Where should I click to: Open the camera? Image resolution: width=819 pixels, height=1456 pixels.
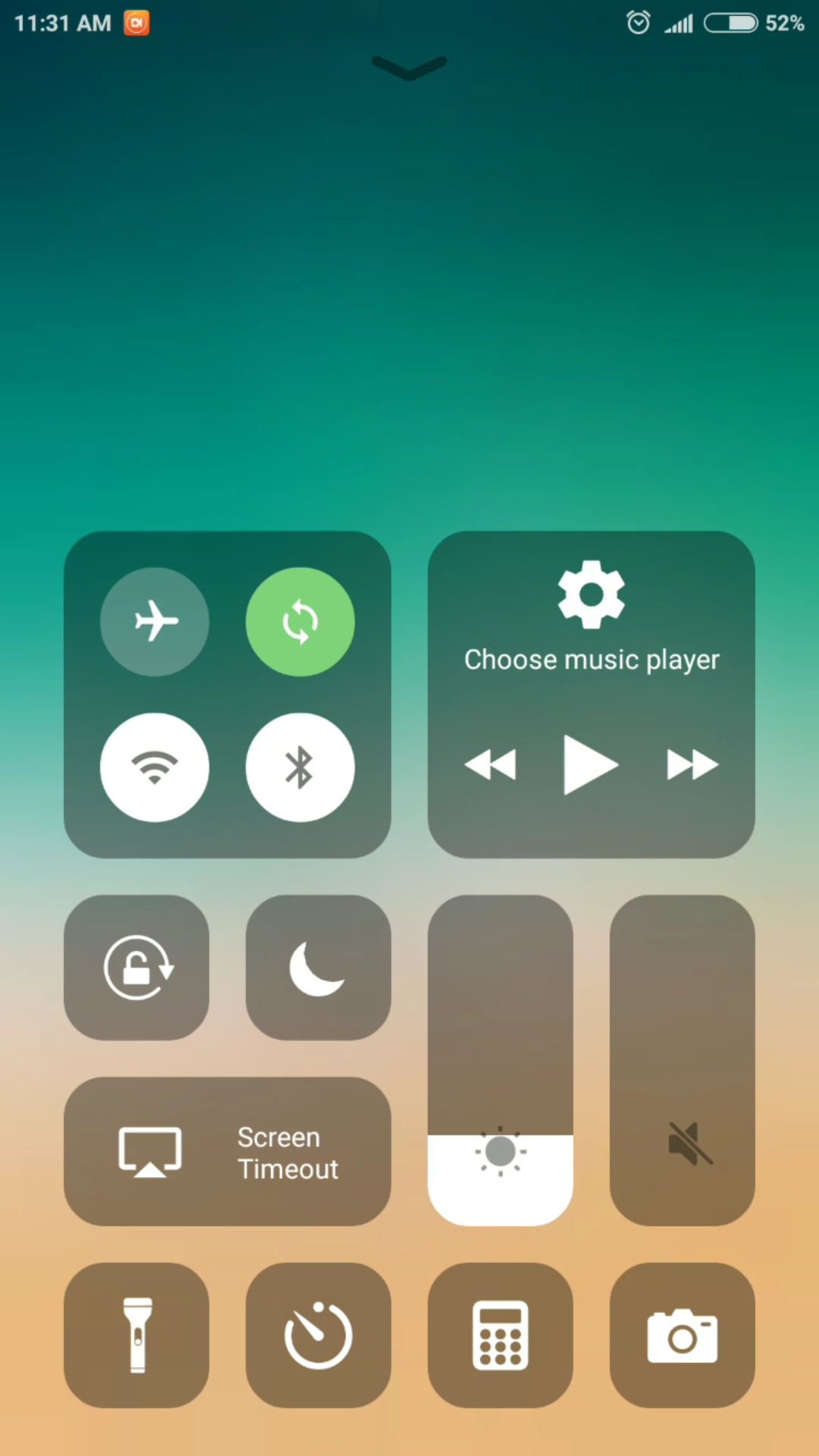tap(682, 1335)
